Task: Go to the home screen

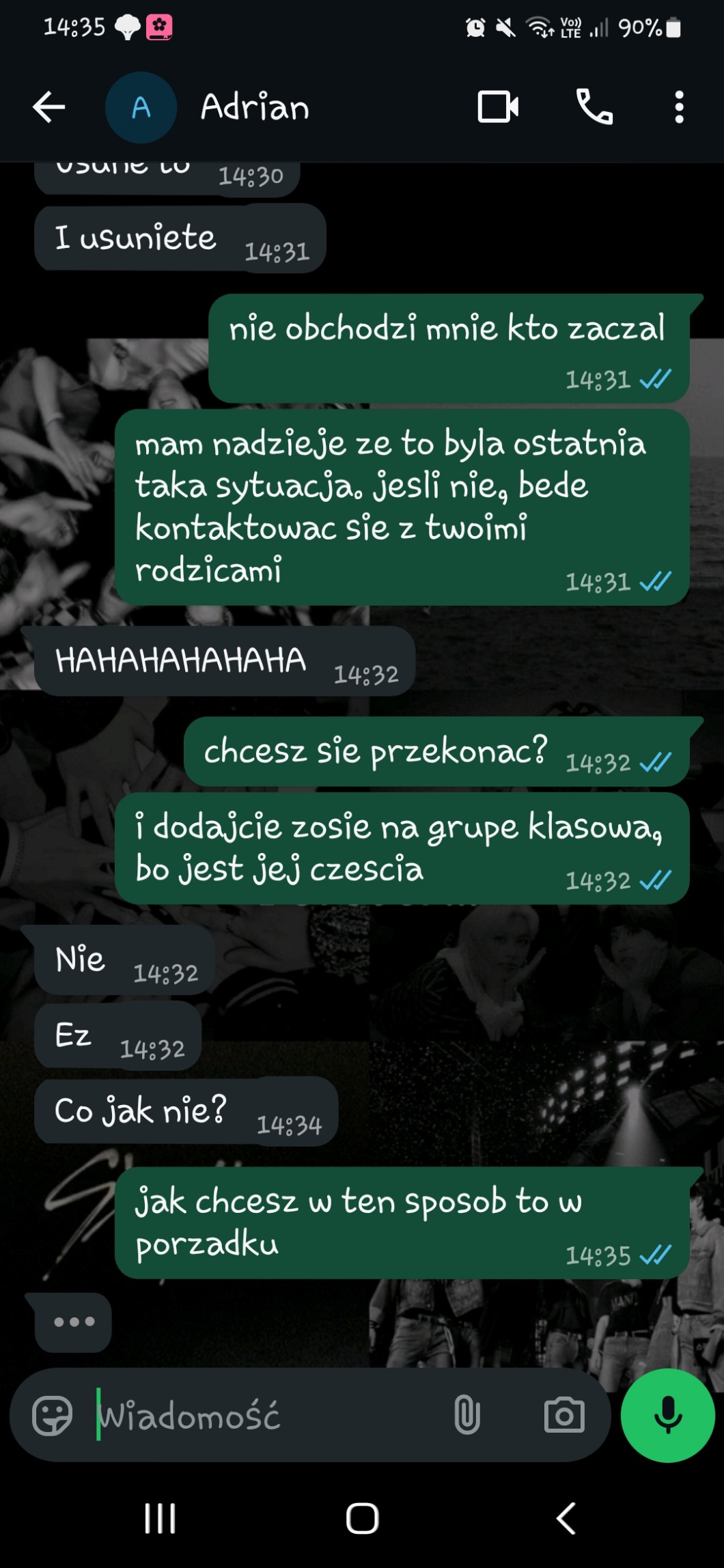Action: coord(362,1518)
